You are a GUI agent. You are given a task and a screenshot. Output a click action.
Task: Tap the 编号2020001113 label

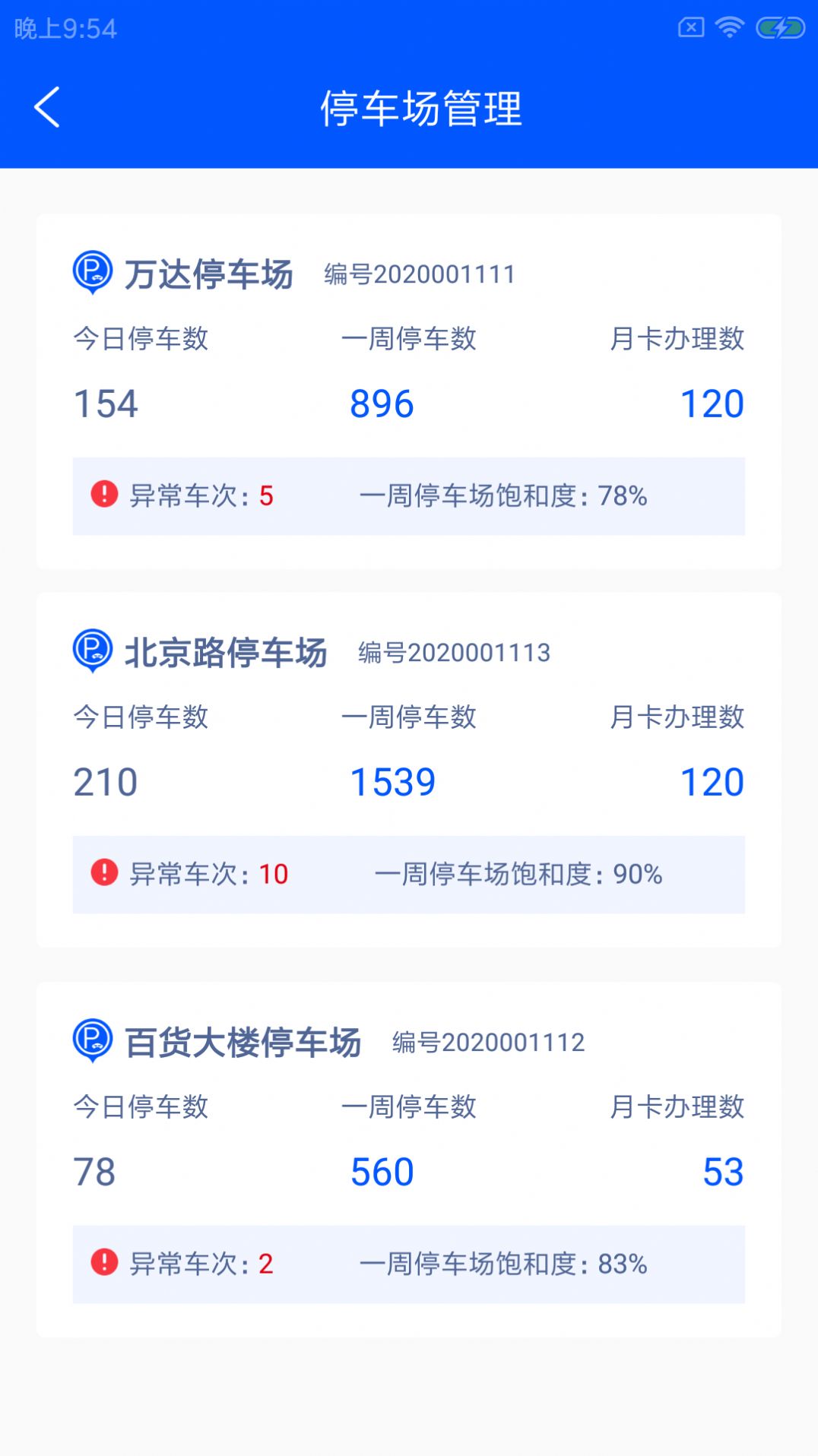pos(455,652)
